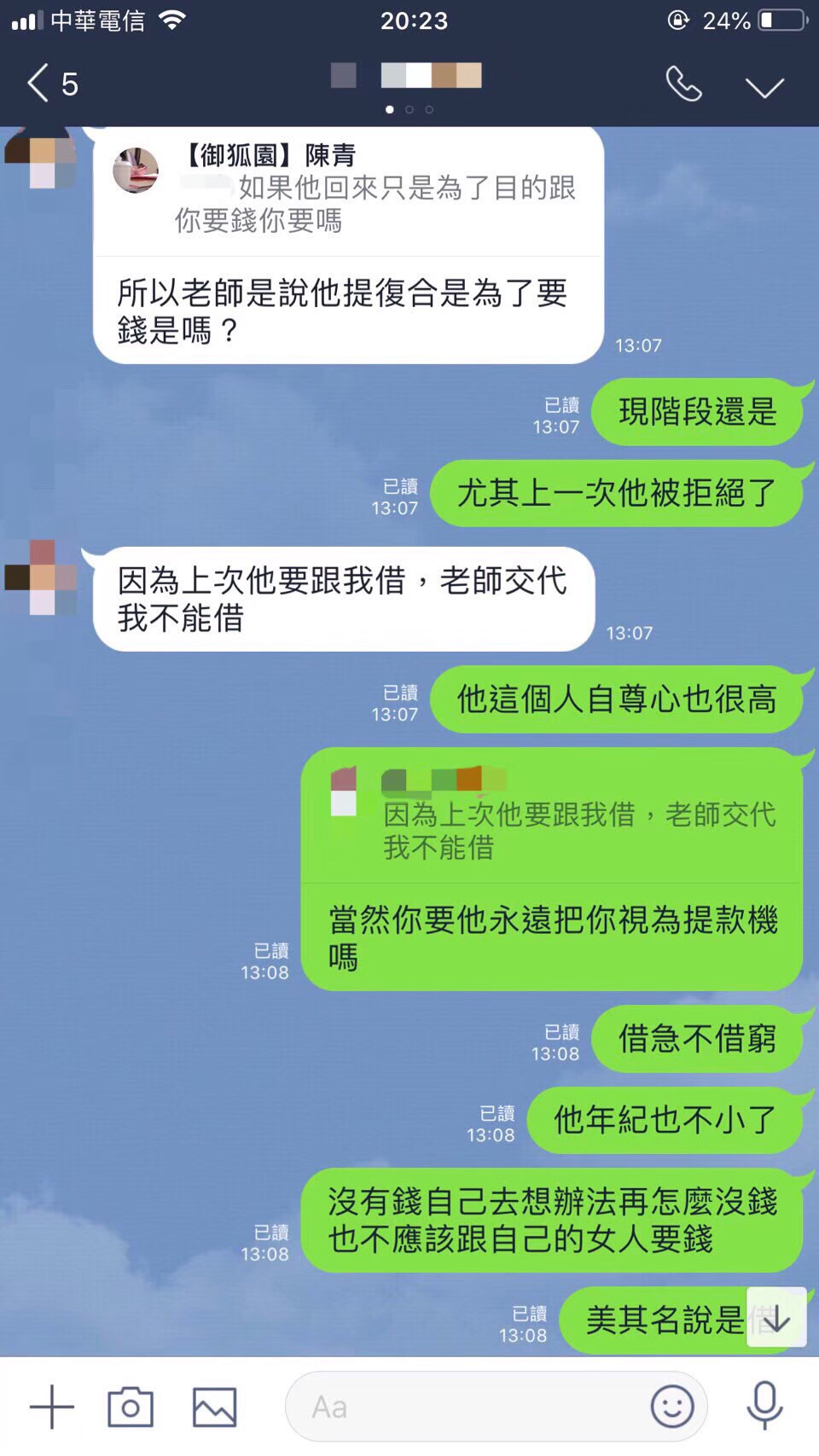This screenshot has height=1456, width=819.
Task: Open the plus attachment menu
Action: click(x=52, y=1407)
